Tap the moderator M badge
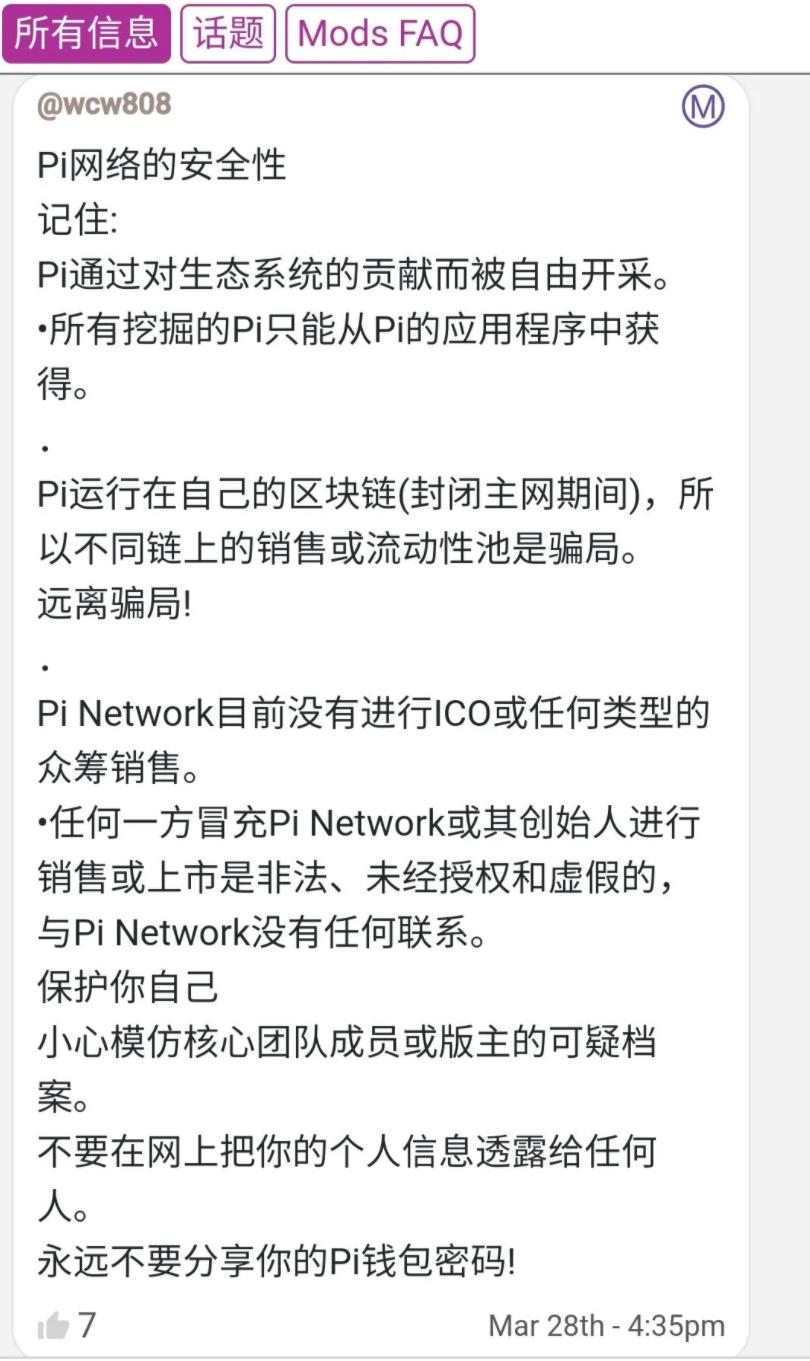Screen dimensions: 810x1361 pyautogui.click(x=703, y=106)
